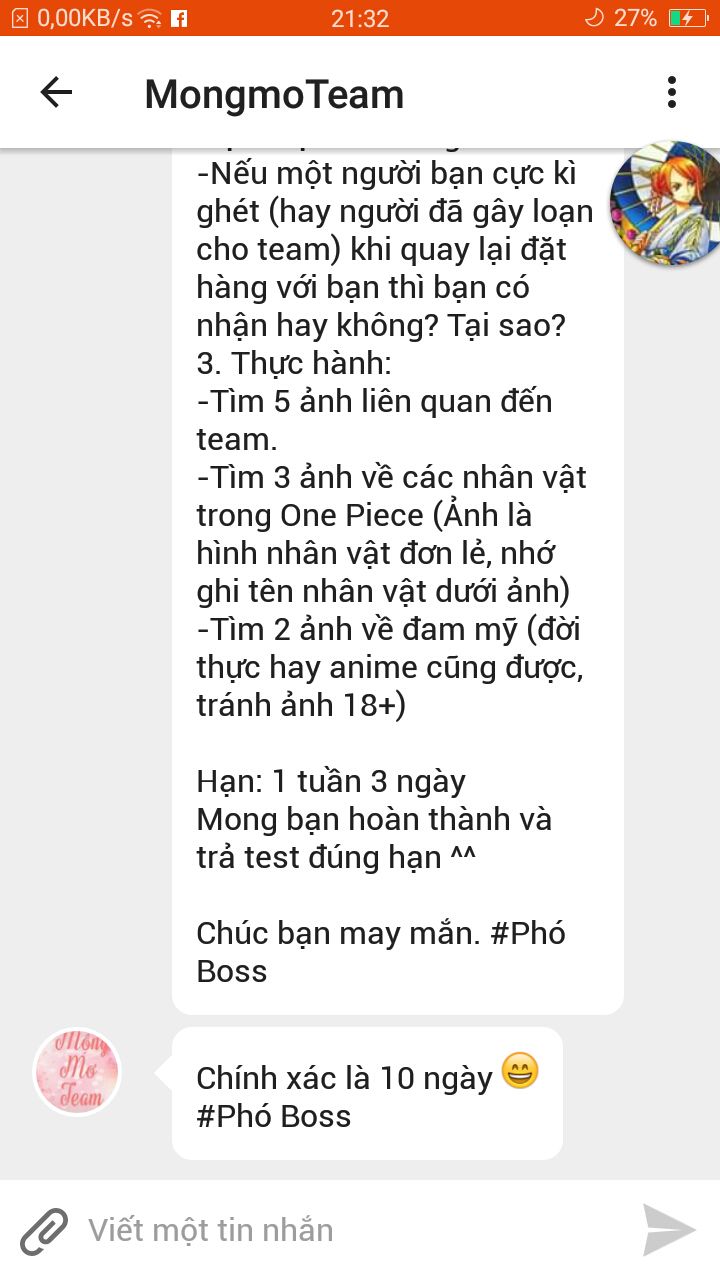Go back from the MongmoTeam chat

(x=56, y=93)
